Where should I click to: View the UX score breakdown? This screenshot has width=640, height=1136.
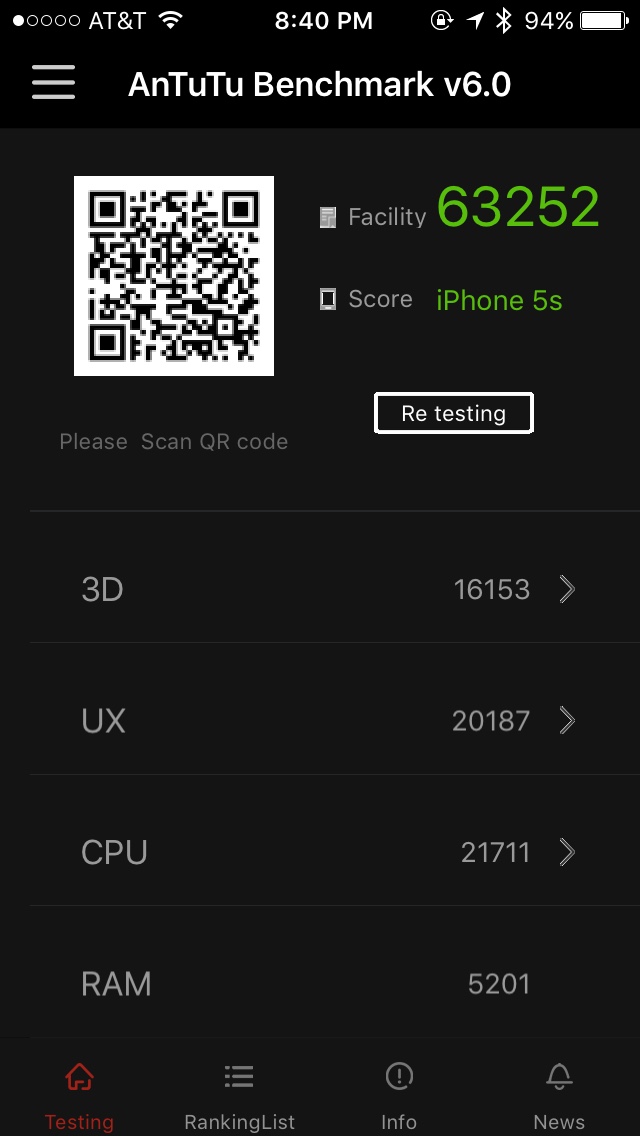pyautogui.click(x=335, y=721)
